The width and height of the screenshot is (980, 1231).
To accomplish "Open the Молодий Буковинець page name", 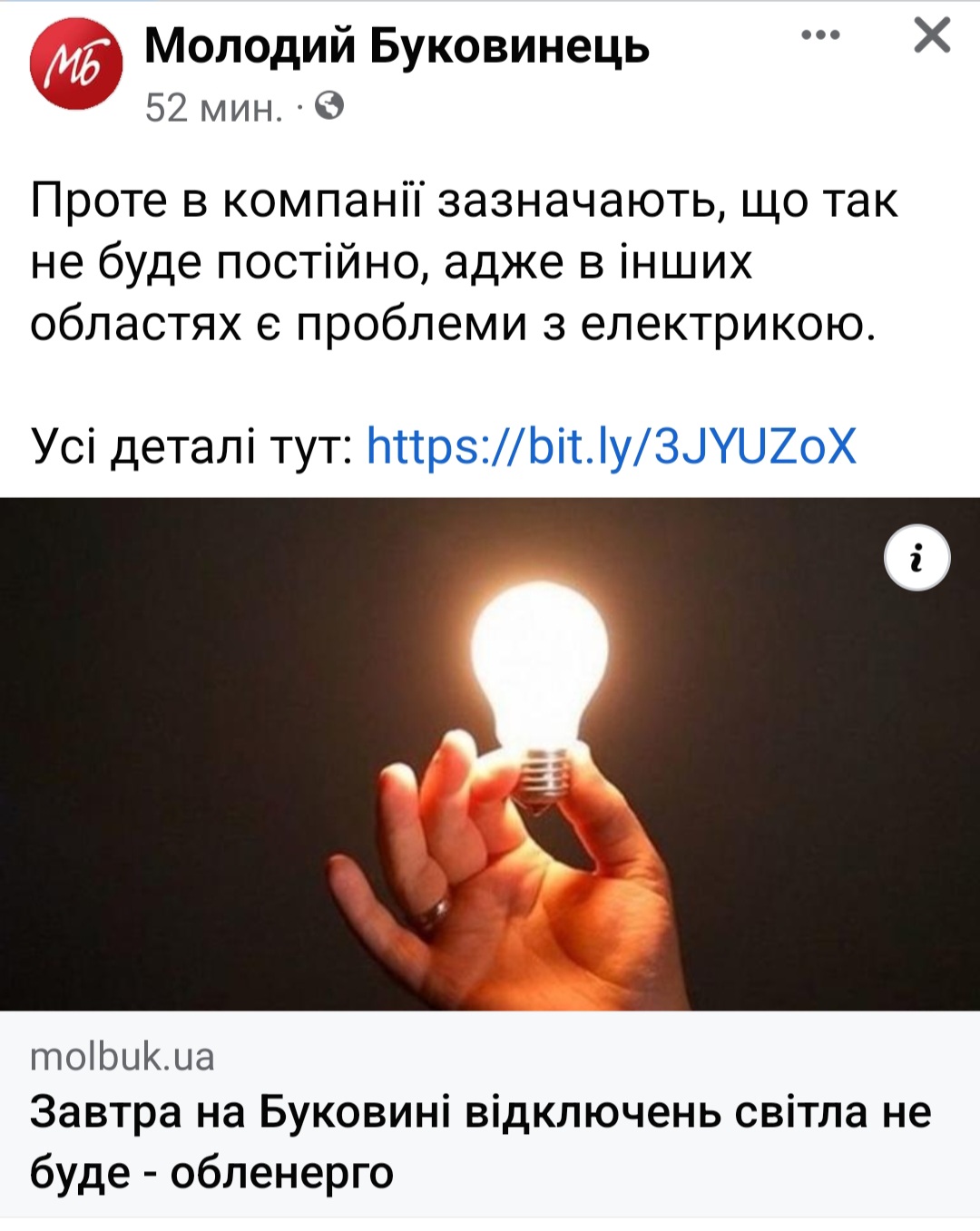I will (x=397, y=45).
